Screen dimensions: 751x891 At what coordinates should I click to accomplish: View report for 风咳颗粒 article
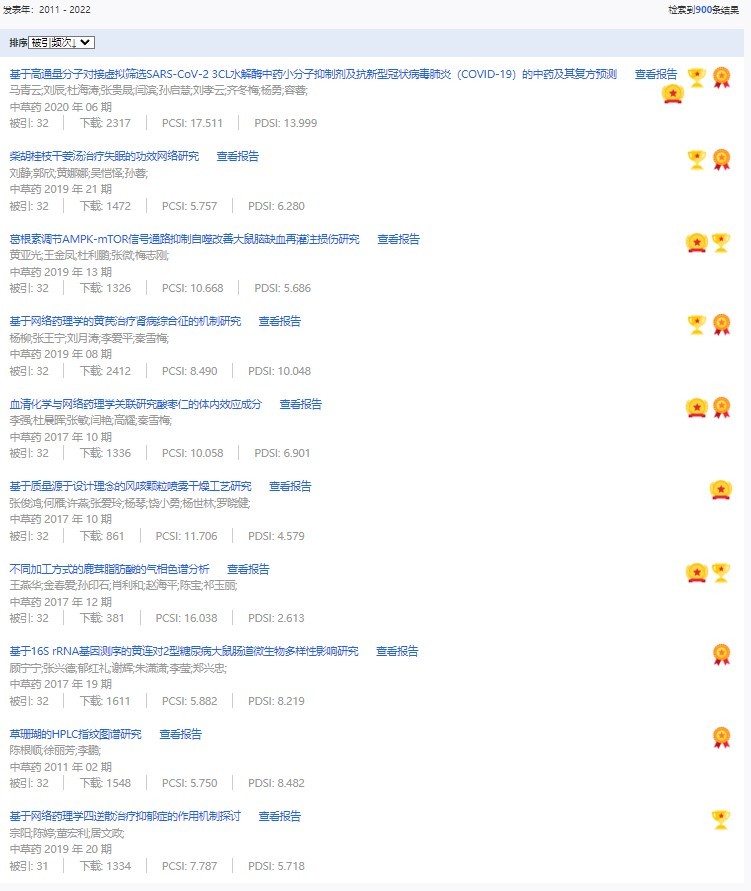click(x=290, y=487)
